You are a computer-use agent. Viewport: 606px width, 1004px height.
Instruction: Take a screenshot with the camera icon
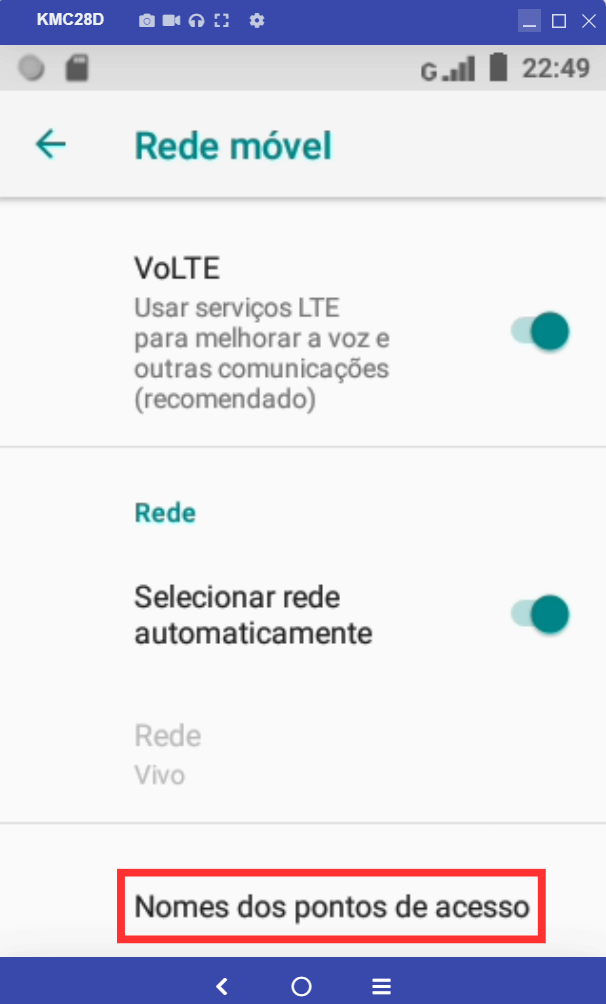(147, 21)
